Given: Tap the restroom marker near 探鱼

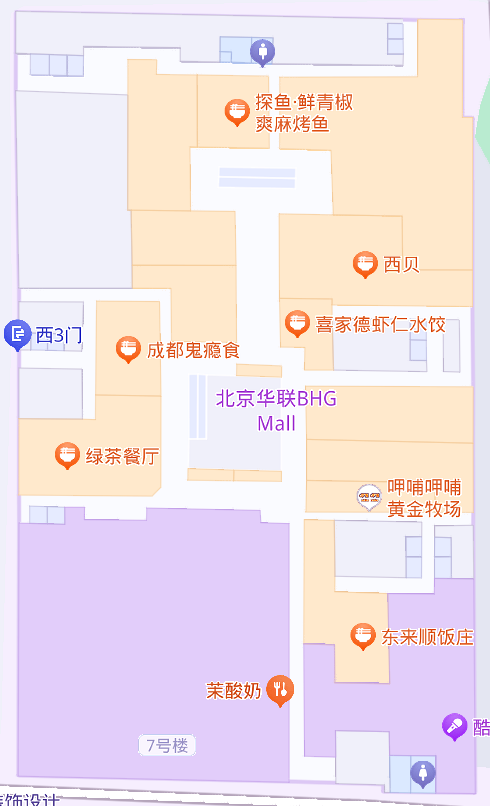Looking at the screenshot, I should pos(262,52).
